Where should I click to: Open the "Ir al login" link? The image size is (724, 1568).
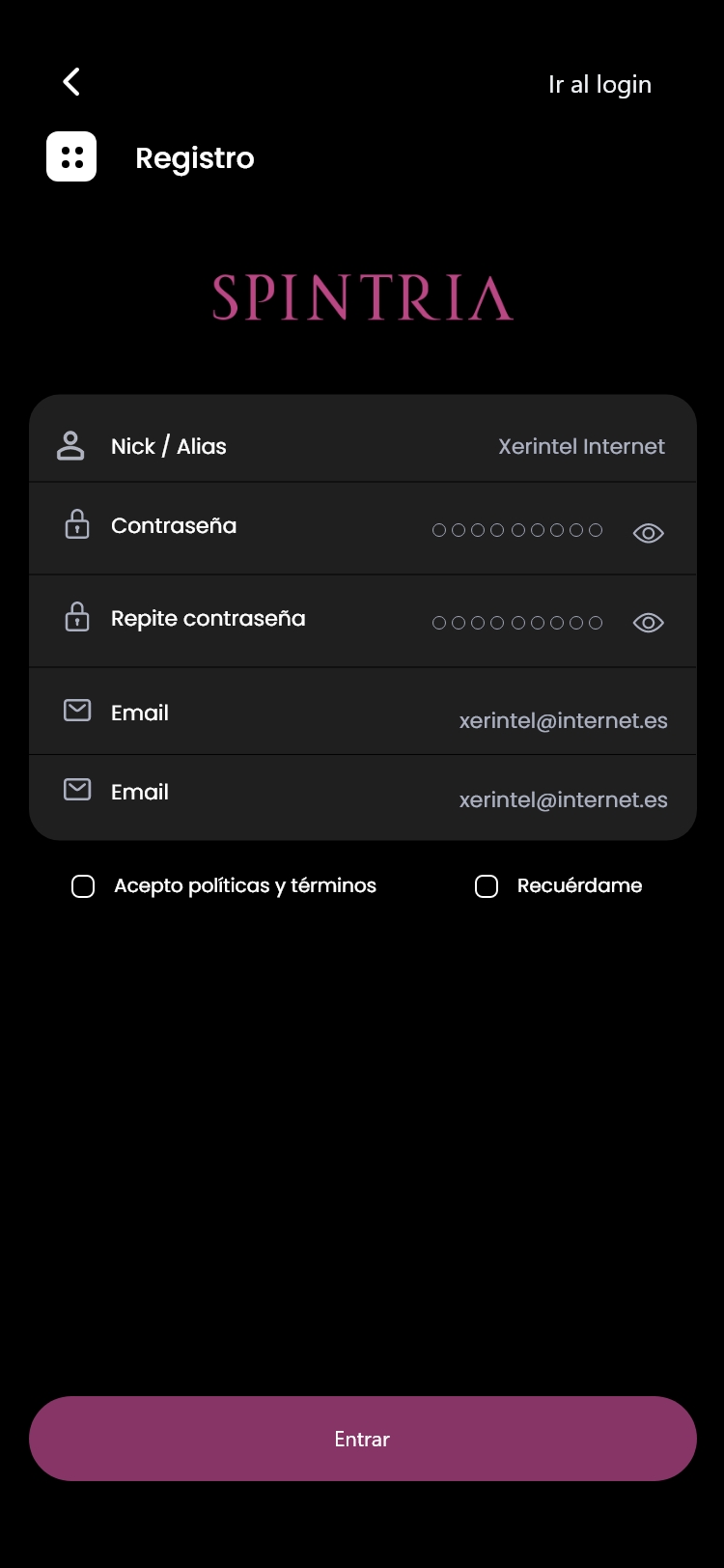599,85
